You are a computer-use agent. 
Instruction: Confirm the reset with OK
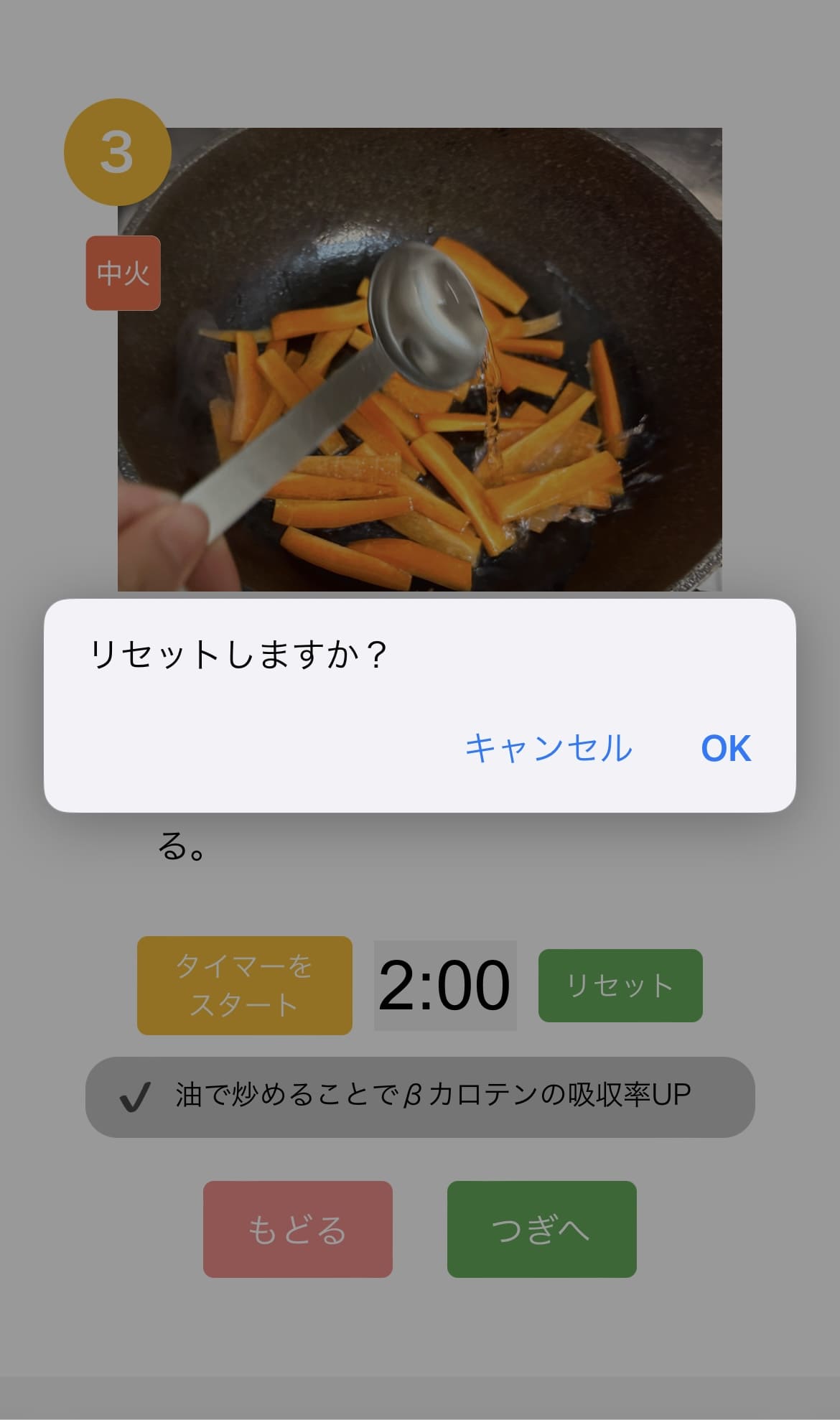tap(725, 749)
